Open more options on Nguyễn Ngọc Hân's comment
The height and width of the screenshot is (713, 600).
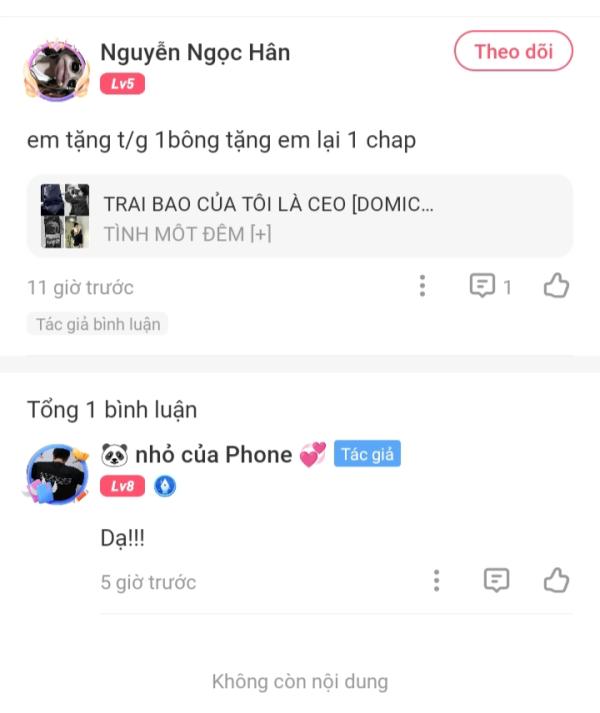coord(422,287)
